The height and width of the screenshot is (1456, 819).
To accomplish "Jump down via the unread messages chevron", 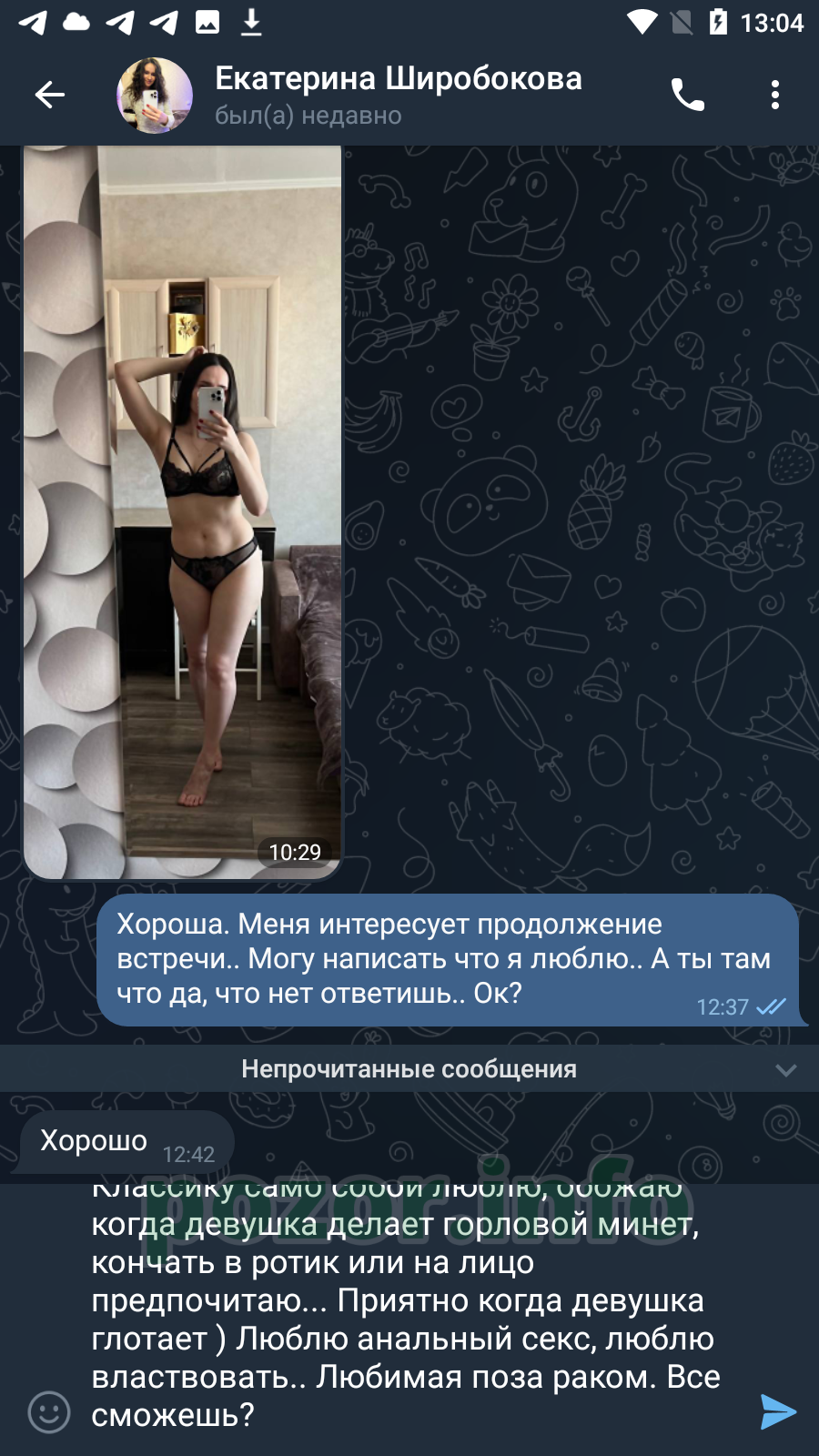I will 786,1070.
